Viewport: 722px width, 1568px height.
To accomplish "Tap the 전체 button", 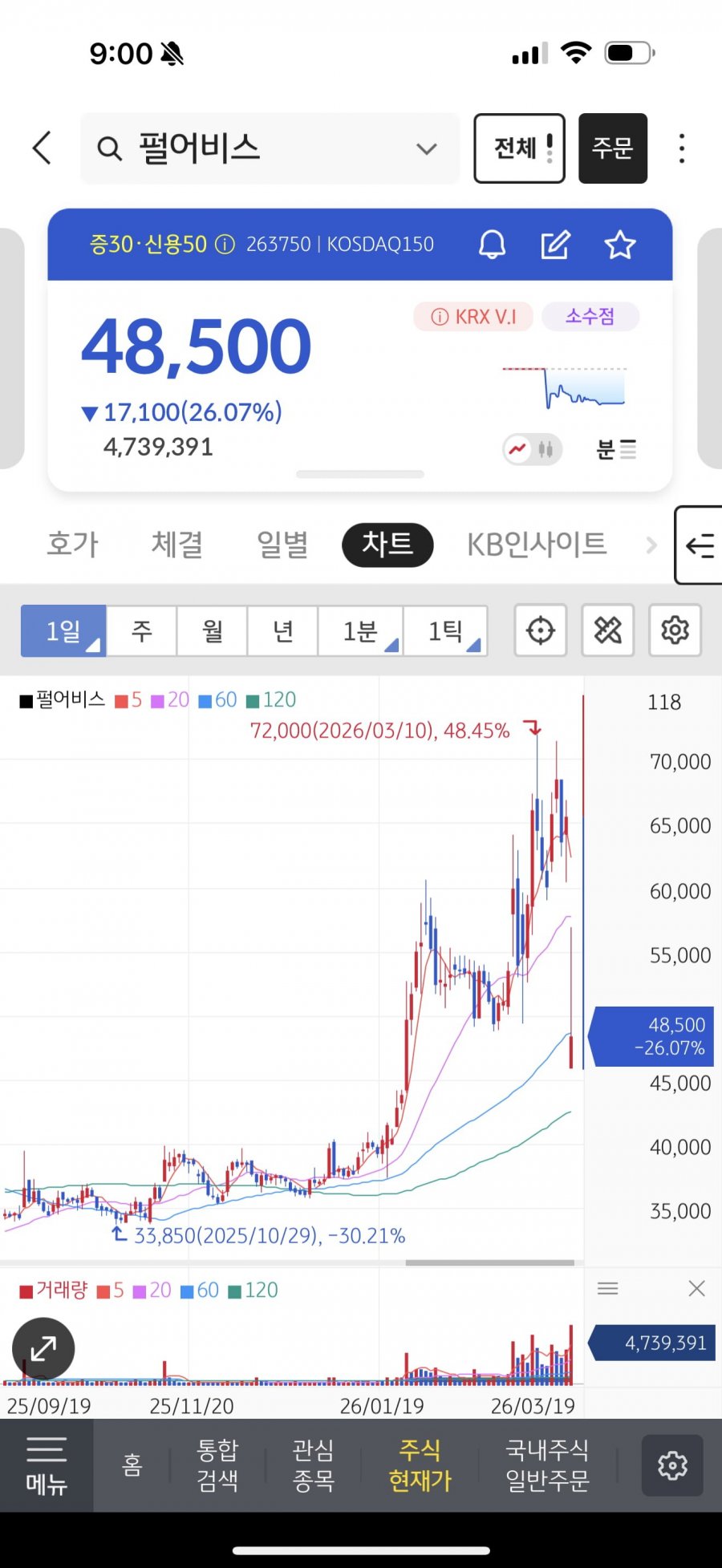I will coord(519,148).
